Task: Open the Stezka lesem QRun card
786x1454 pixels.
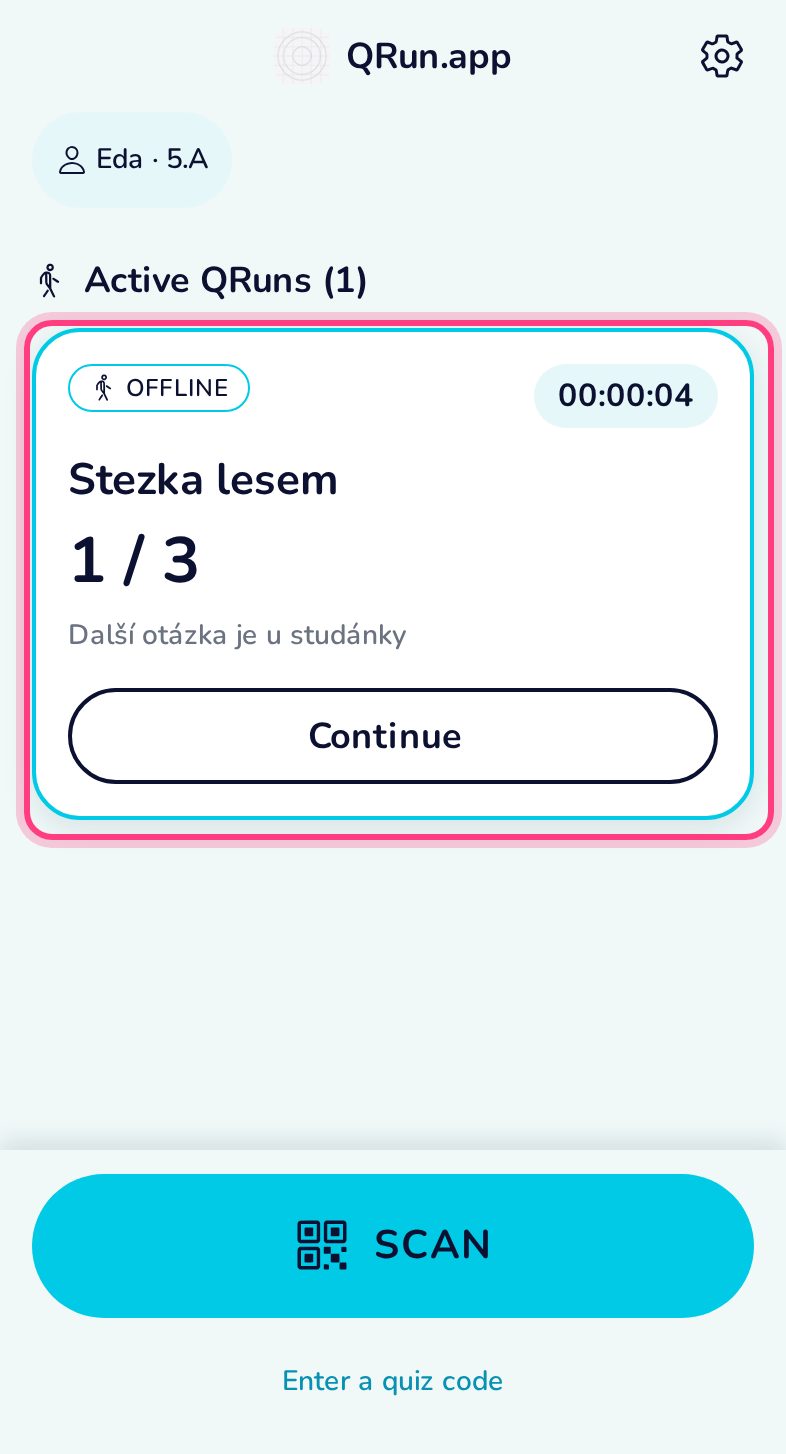Action: tap(393, 574)
